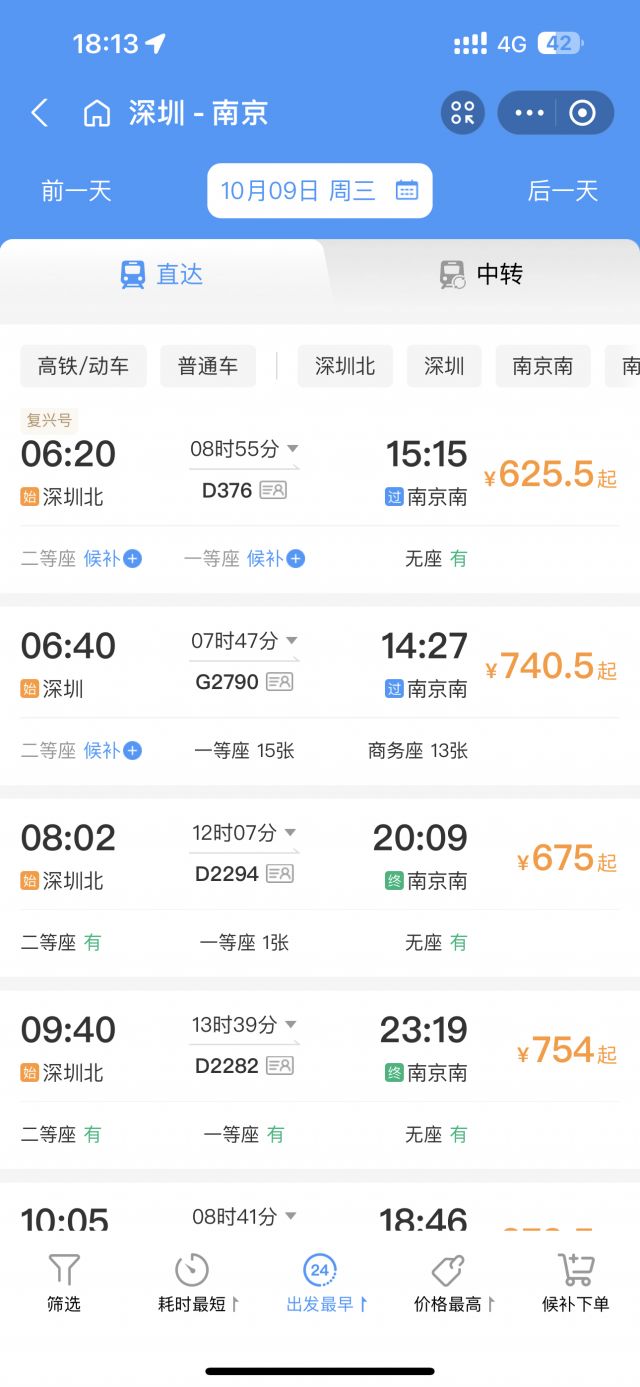Open the date picker 10月09日 周三
Image resolution: width=640 pixels, height=1387 pixels.
[x=320, y=191]
